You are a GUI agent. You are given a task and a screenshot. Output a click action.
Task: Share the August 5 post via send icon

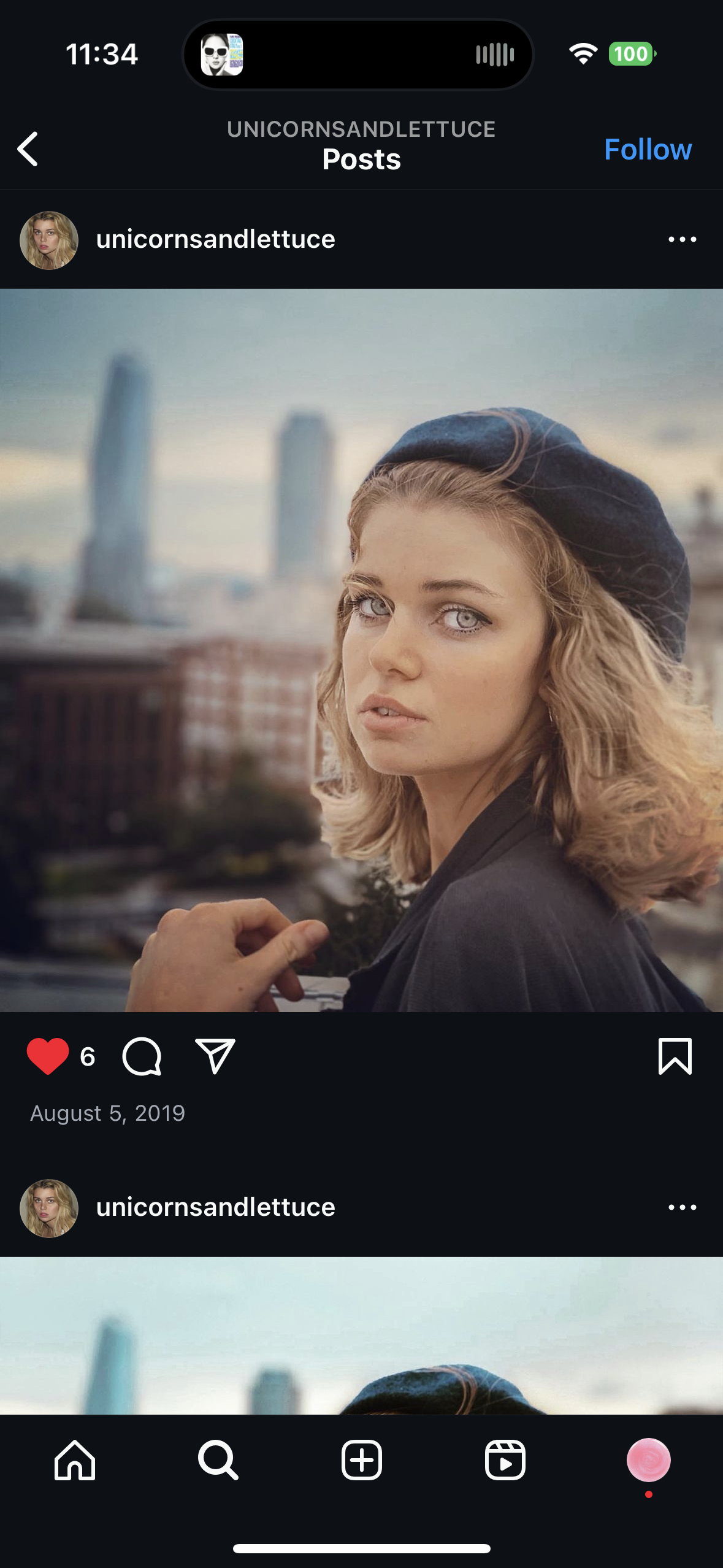[x=215, y=1056]
